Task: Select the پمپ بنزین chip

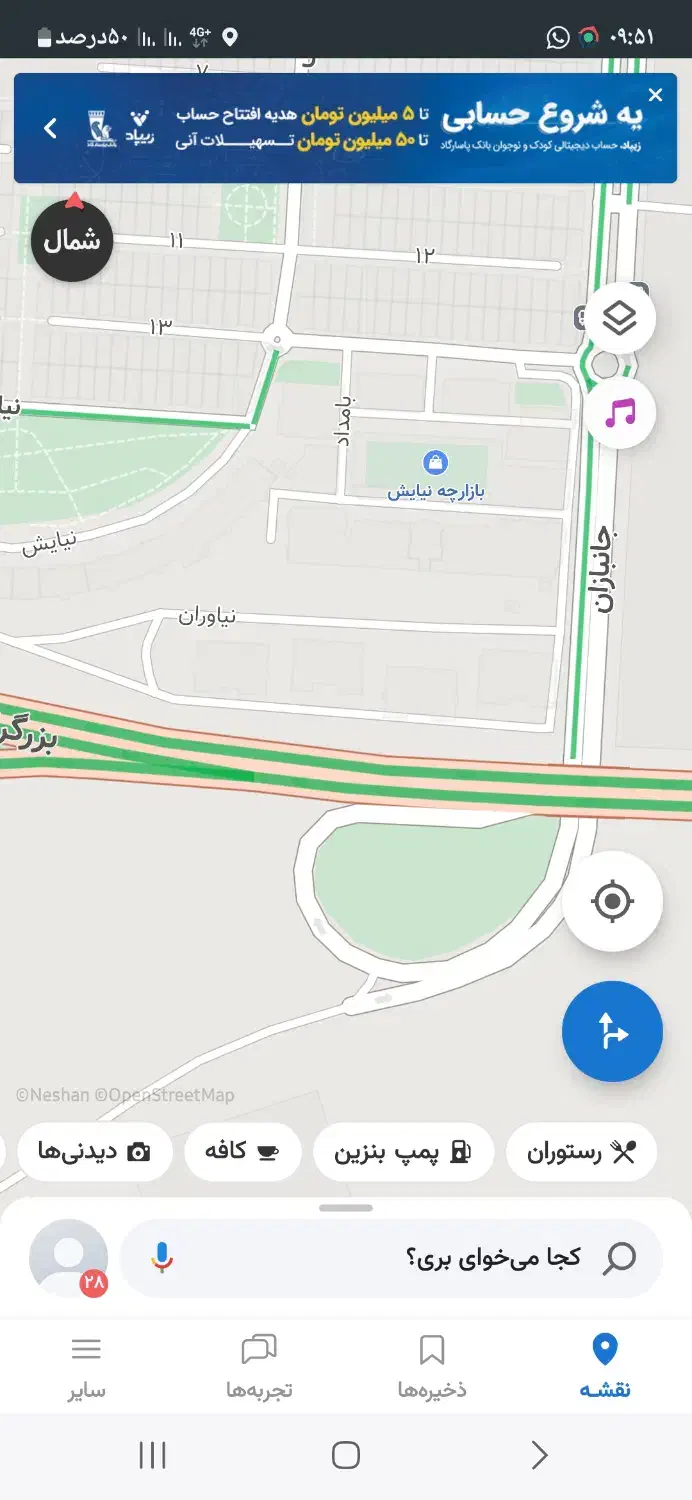Action: click(x=402, y=1152)
